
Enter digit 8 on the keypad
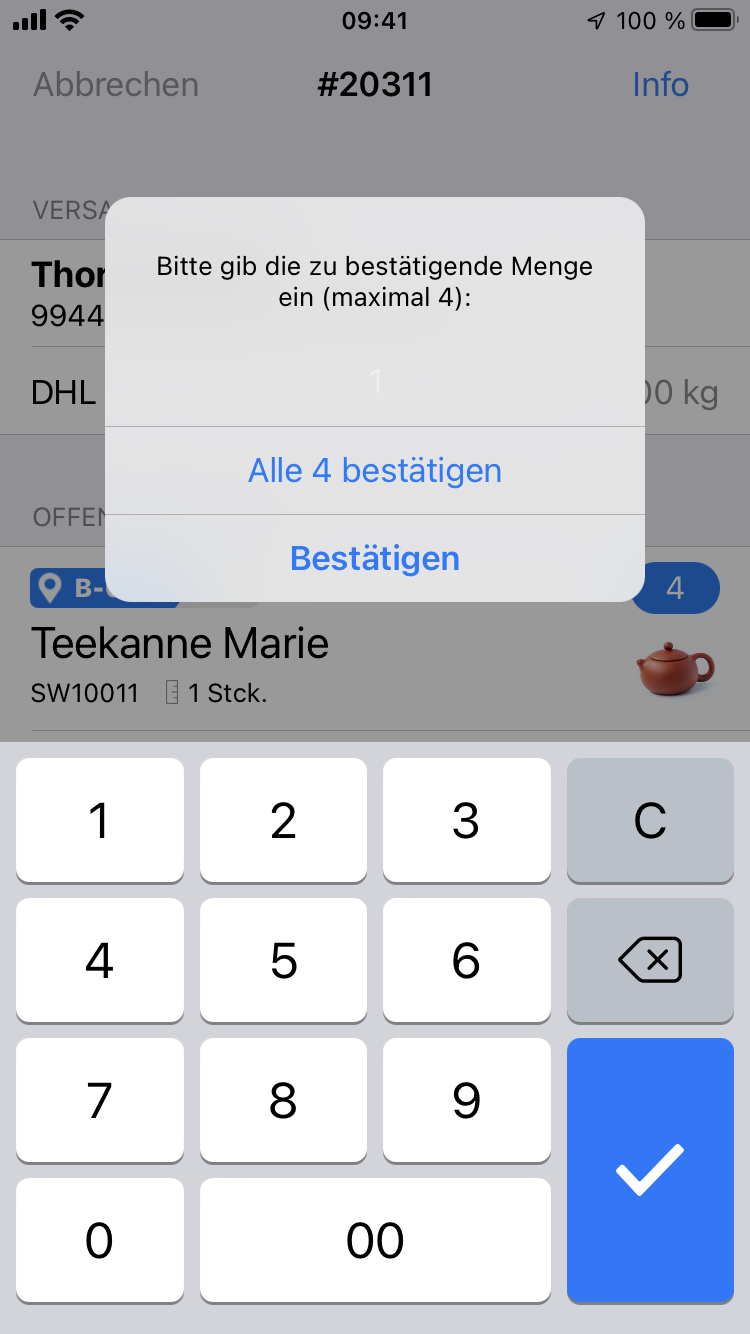(283, 1100)
